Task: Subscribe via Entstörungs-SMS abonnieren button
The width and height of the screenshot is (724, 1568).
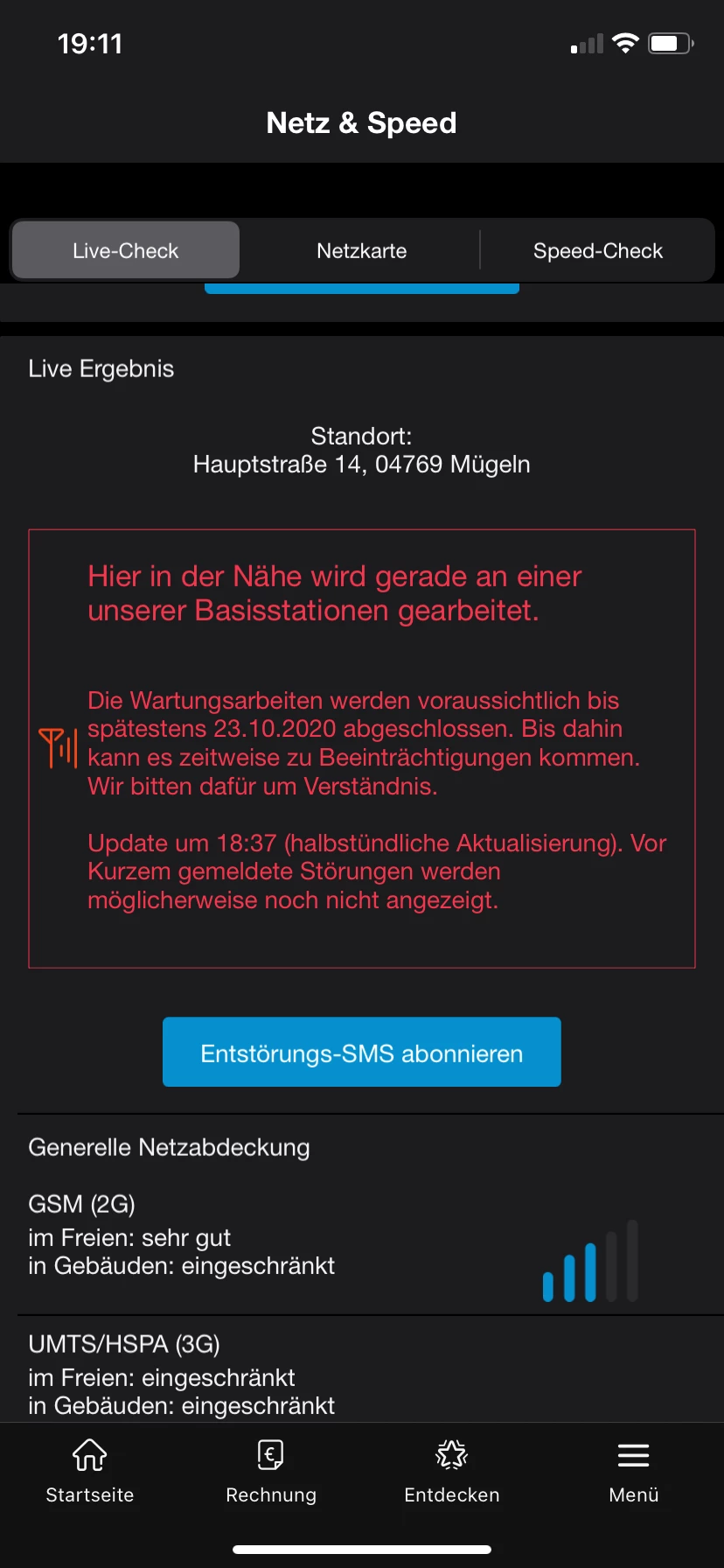Action: pyautogui.click(x=361, y=1053)
